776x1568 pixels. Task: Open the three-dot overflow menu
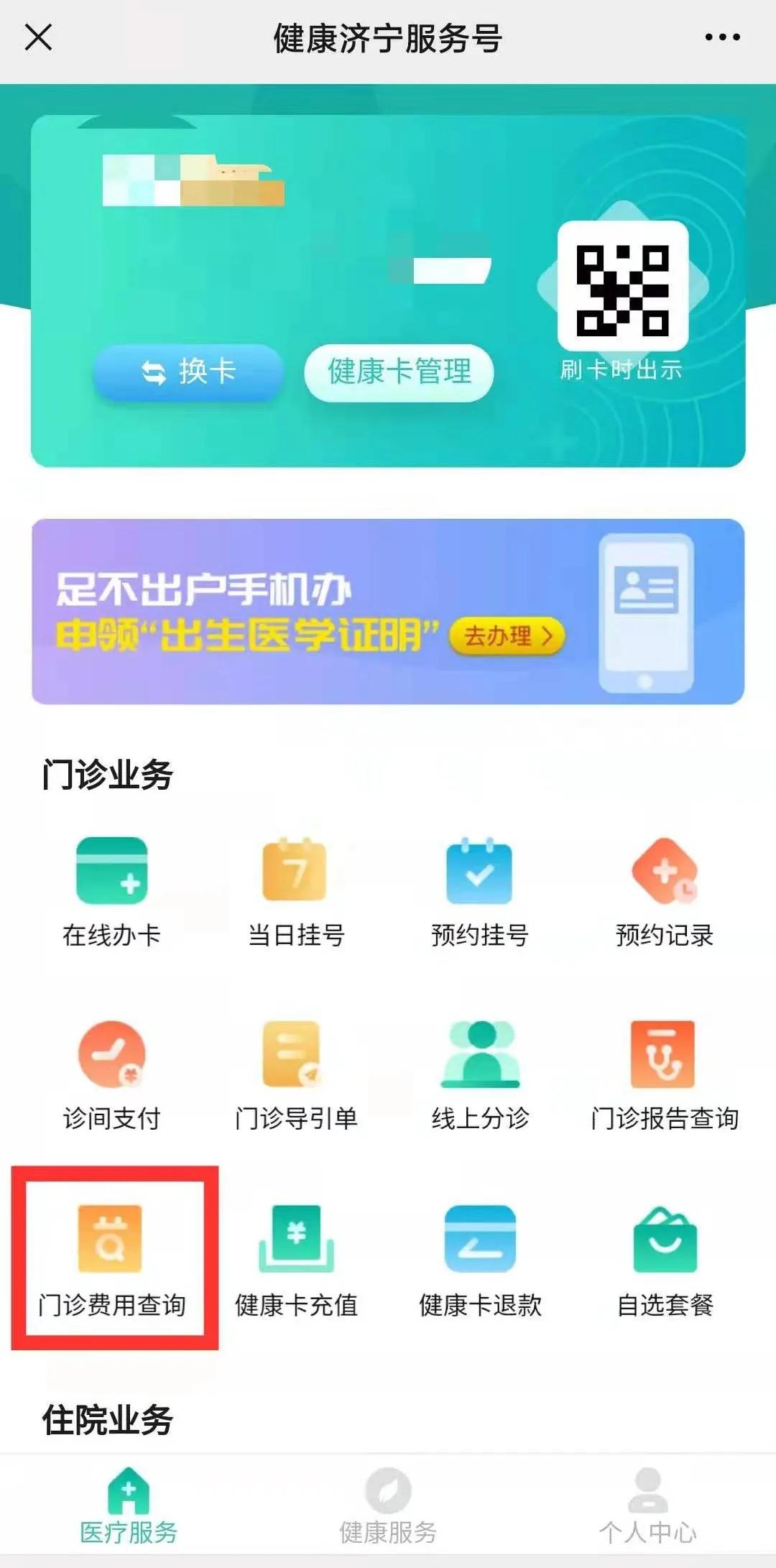tap(722, 37)
